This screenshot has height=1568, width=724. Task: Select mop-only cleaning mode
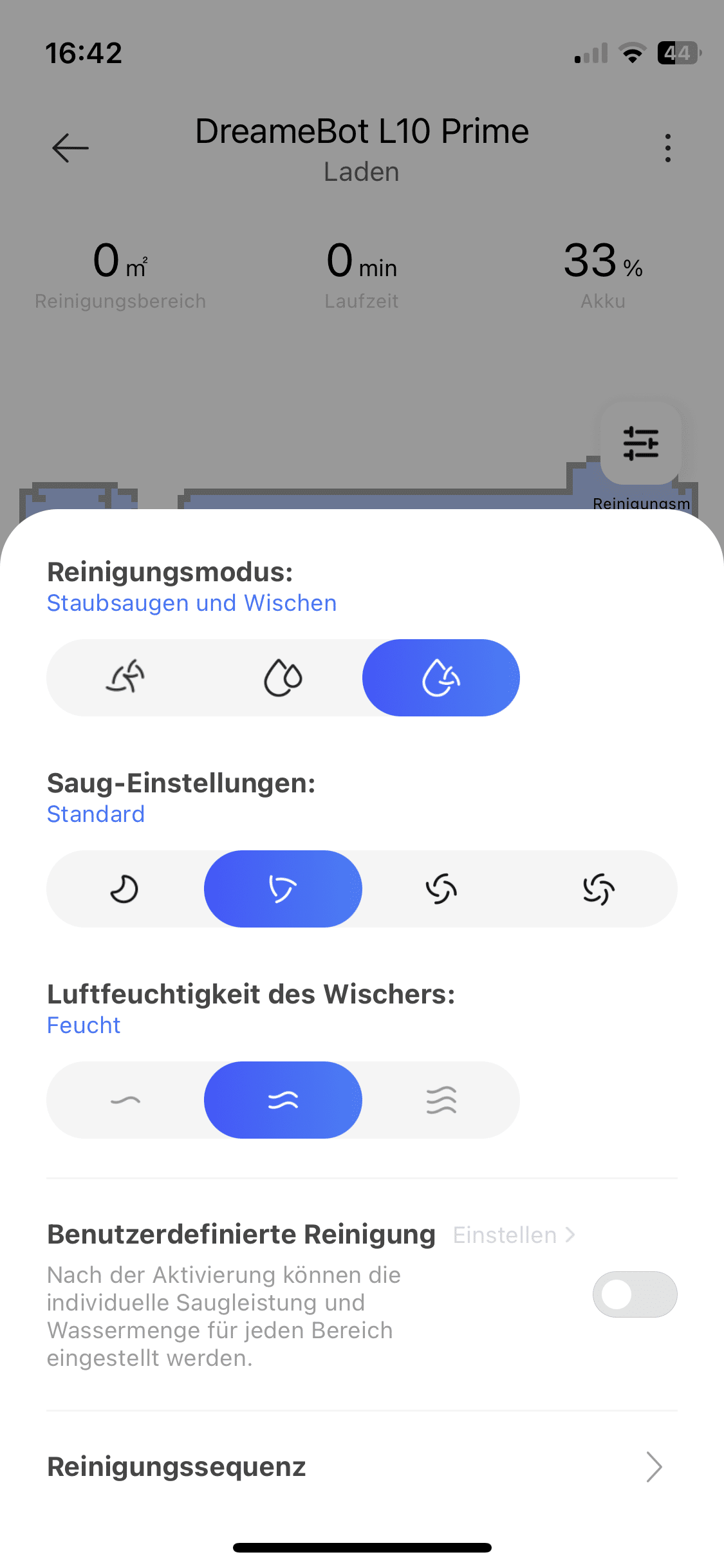click(283, 678)
